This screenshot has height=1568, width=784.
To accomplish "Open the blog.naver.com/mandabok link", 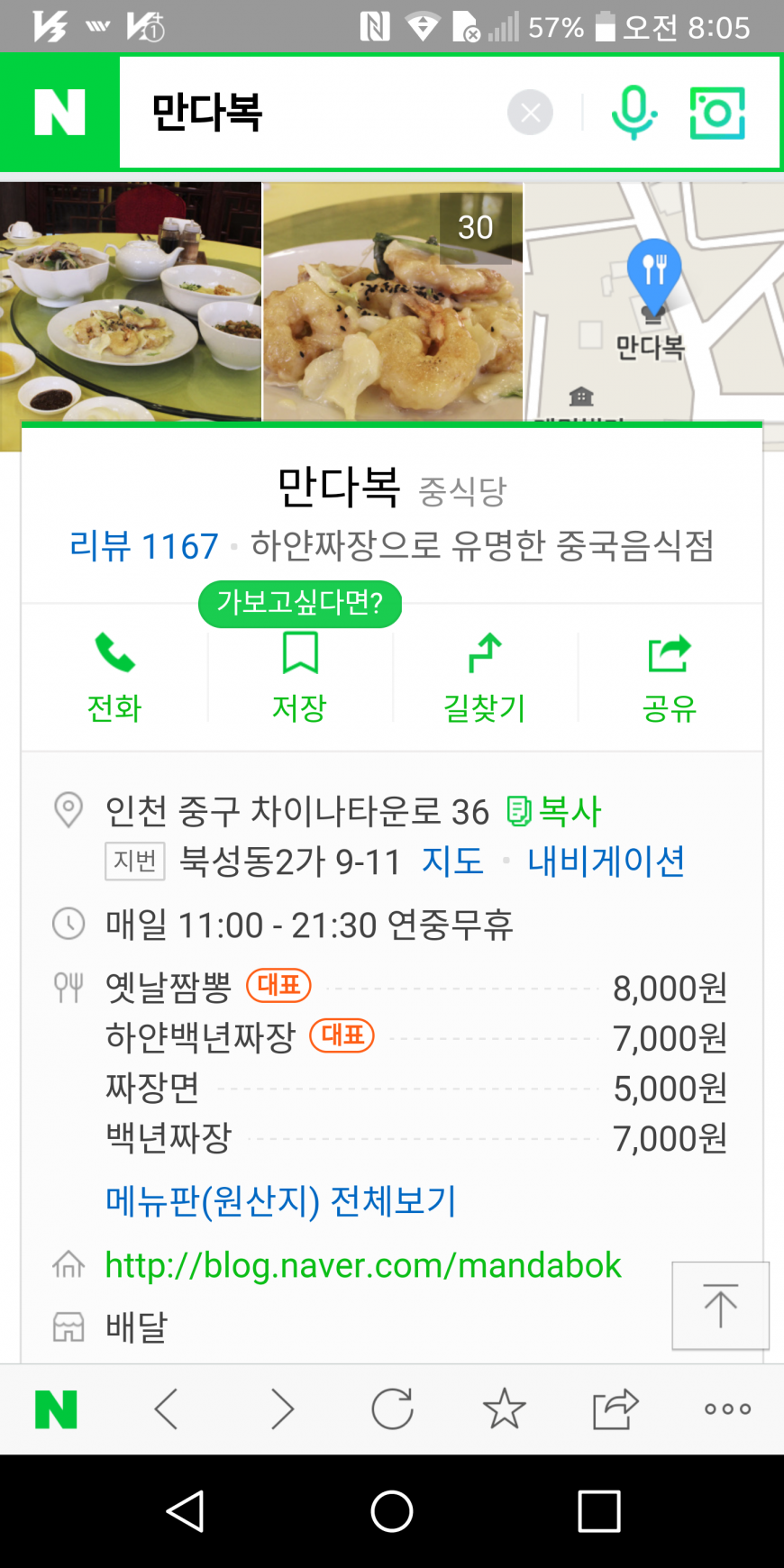I will click(x=363, y=1265).
